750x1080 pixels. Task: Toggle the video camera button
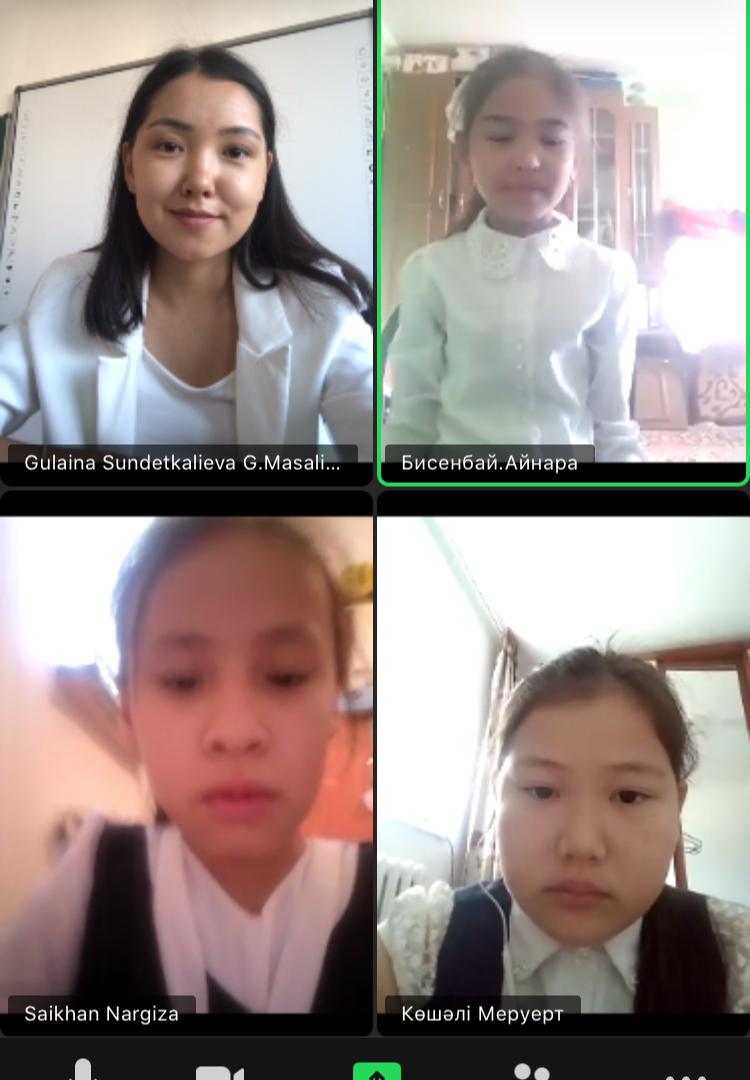coord(220,1072)
